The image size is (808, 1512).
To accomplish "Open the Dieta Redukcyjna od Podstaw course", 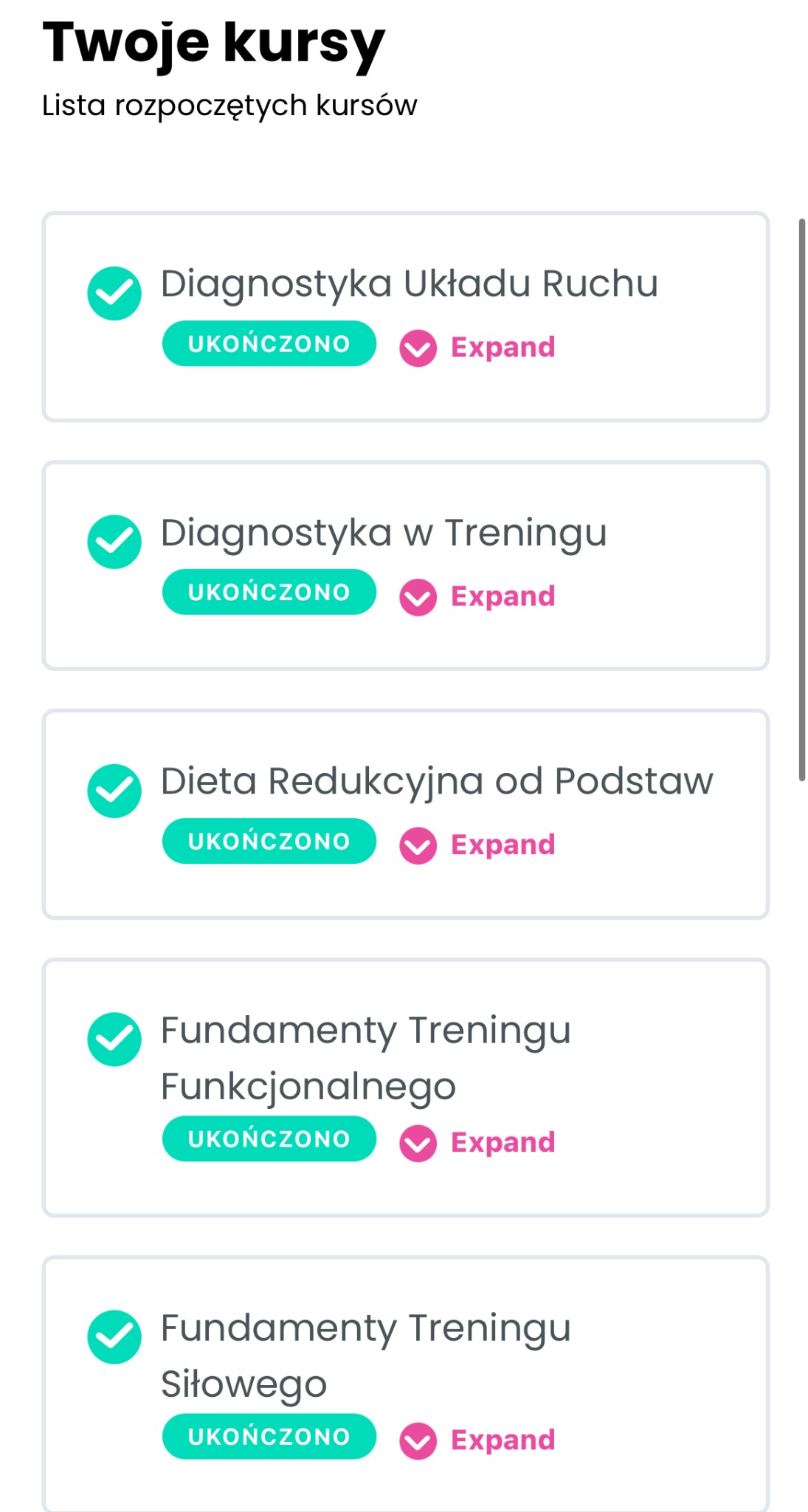I will click(x=437, y=780).
